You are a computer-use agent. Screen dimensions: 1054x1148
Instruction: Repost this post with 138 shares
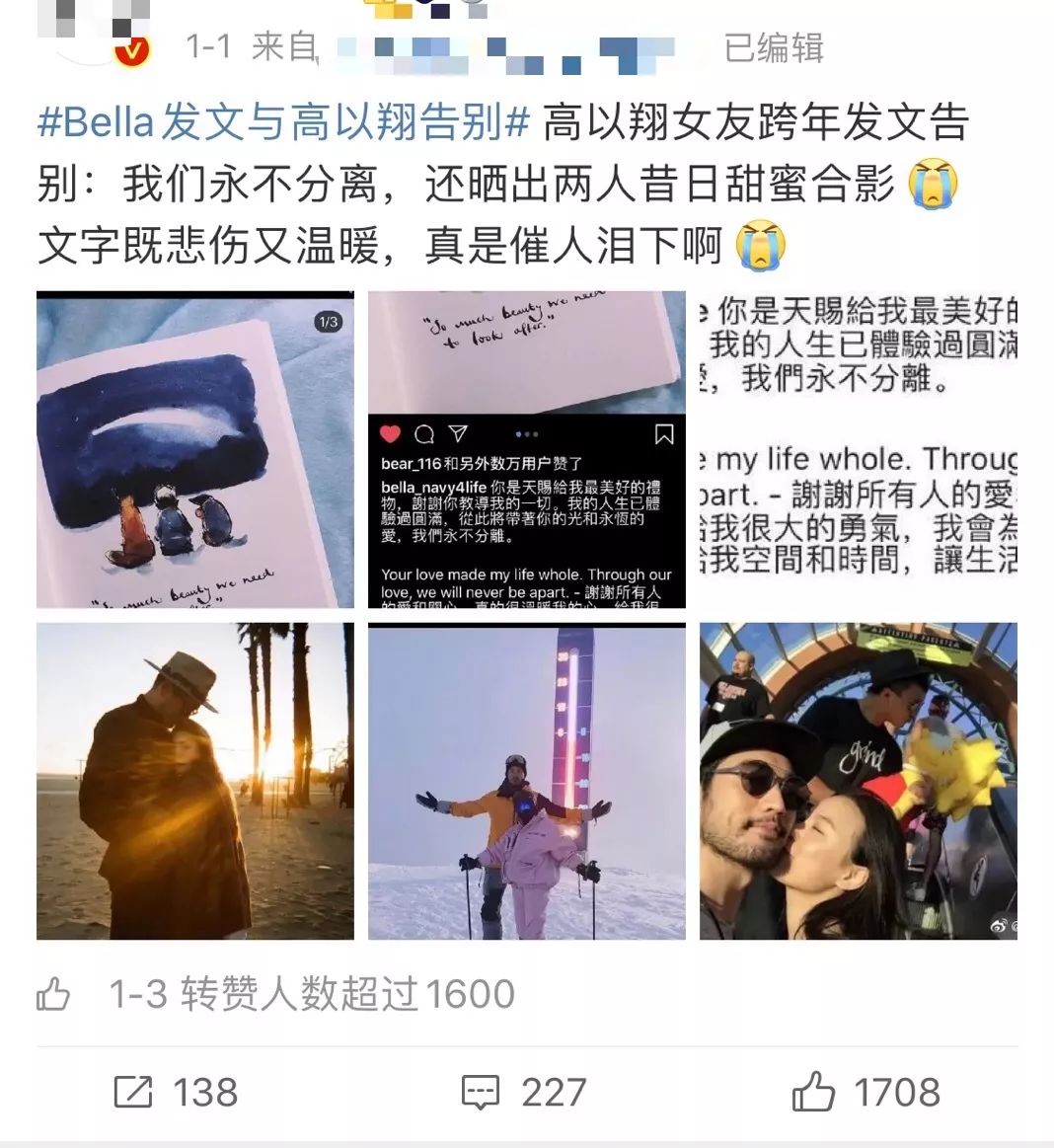point(176,1092)
